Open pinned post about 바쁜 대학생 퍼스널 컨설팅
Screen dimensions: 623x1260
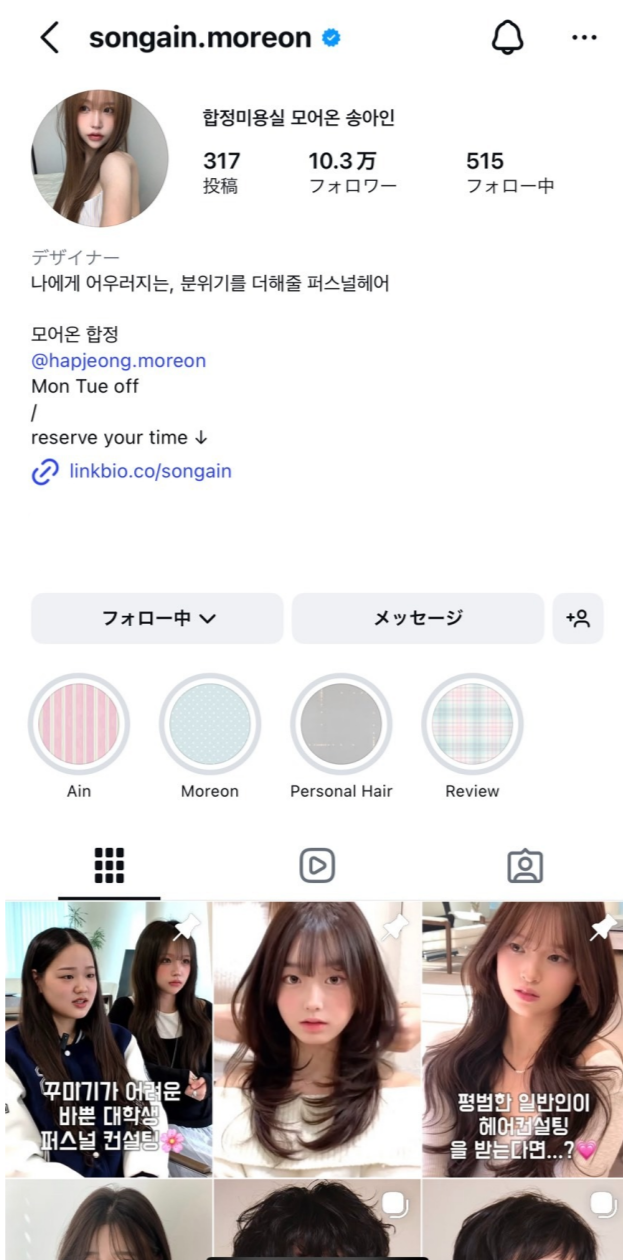click(x=108, y=1038)
